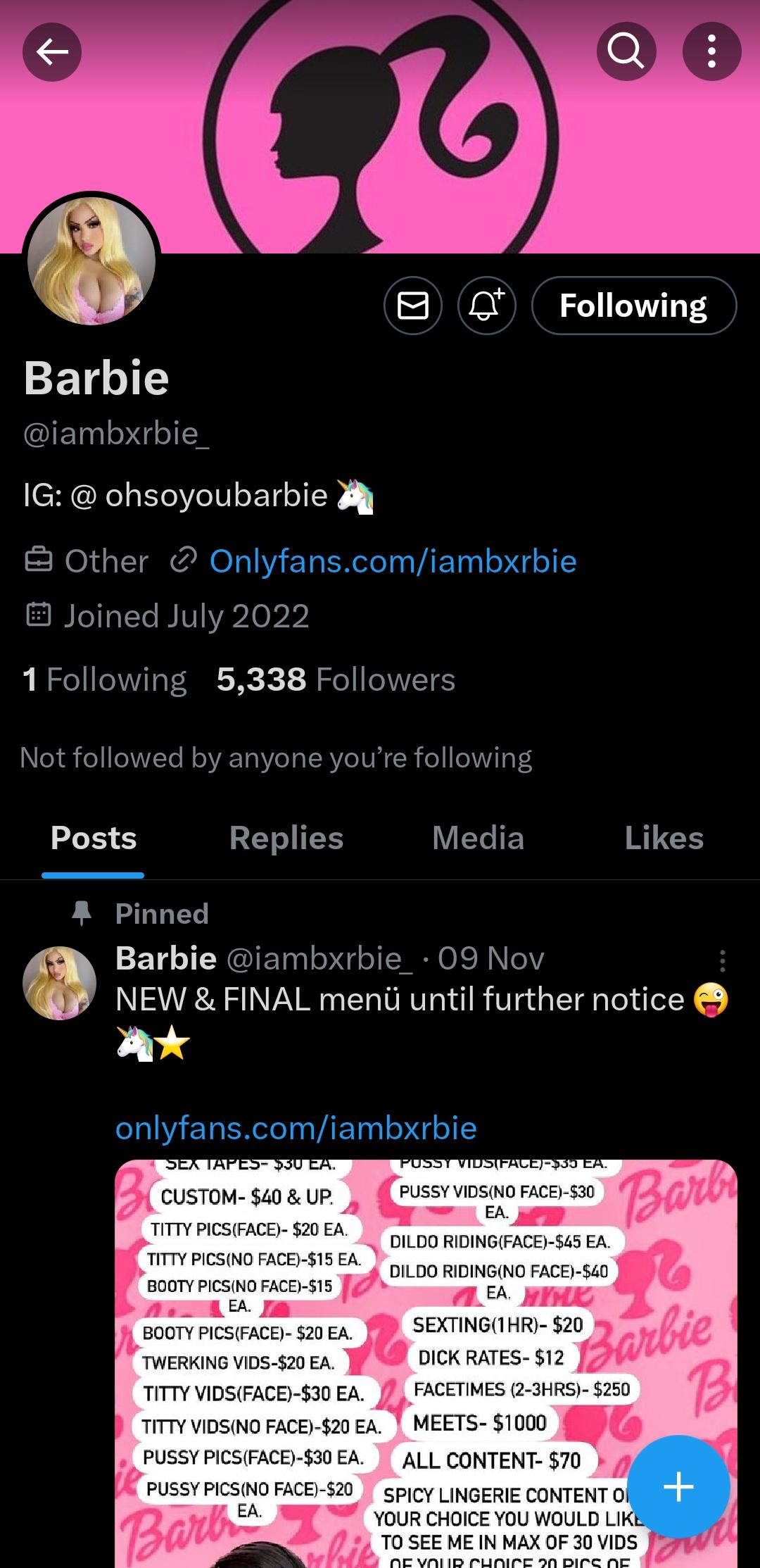This screenshot has height=1568, width=760.
Task: View the 5,338 Followers list
Action: (x=329, y=679)
